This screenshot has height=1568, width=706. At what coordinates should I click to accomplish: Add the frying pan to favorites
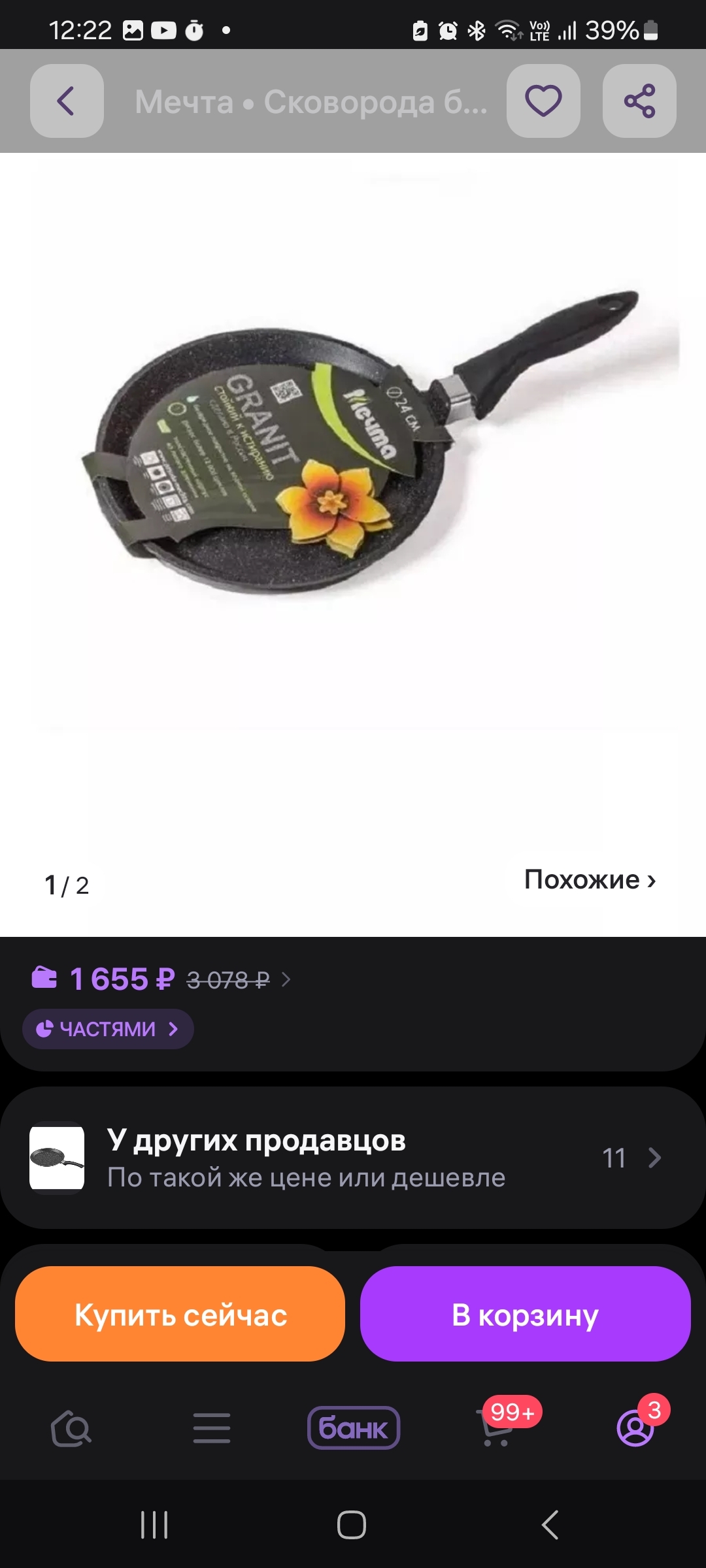(543, 101)
